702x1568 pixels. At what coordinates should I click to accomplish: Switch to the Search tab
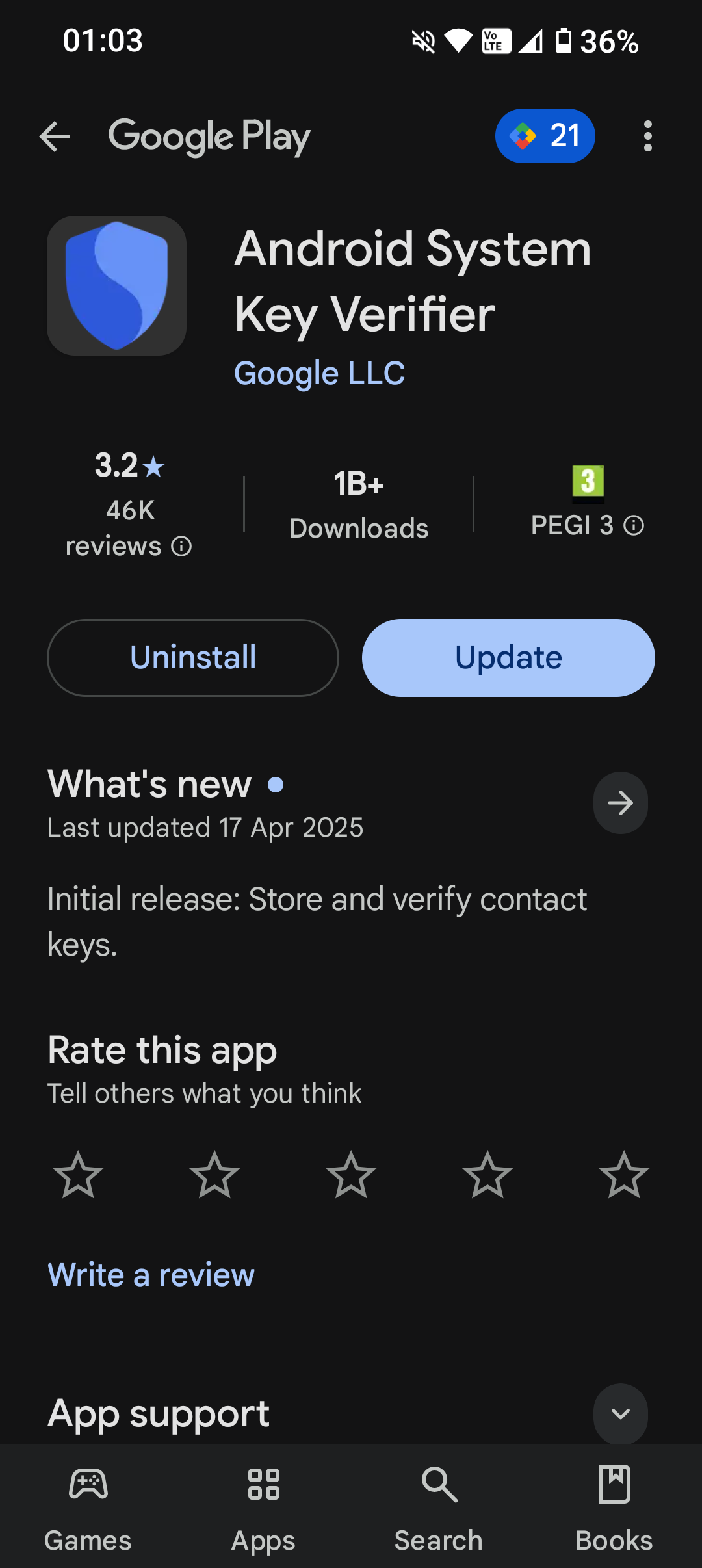click(x=439, y=1509)
